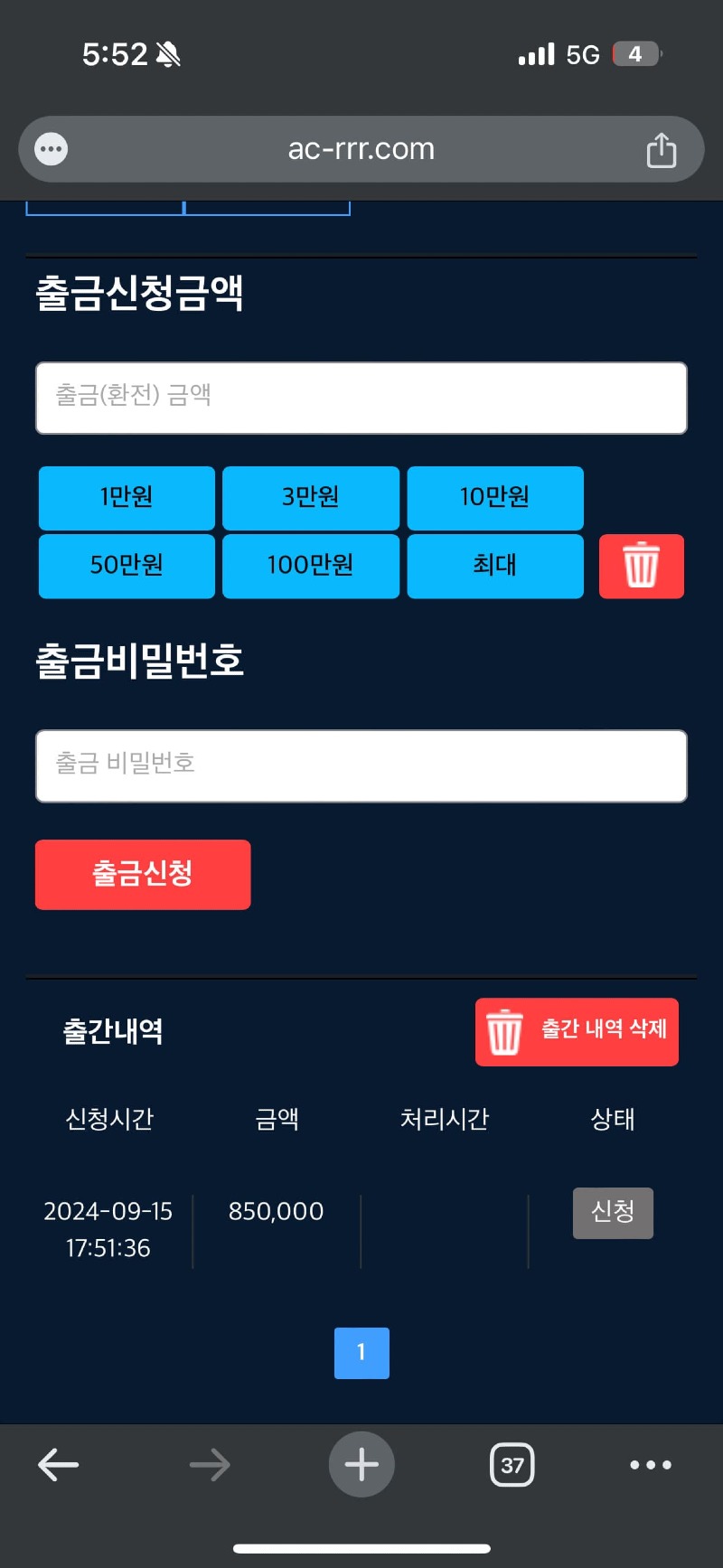Choose the 10만원 amount button
Screen dimensions: 723x1568
(495, 497)
